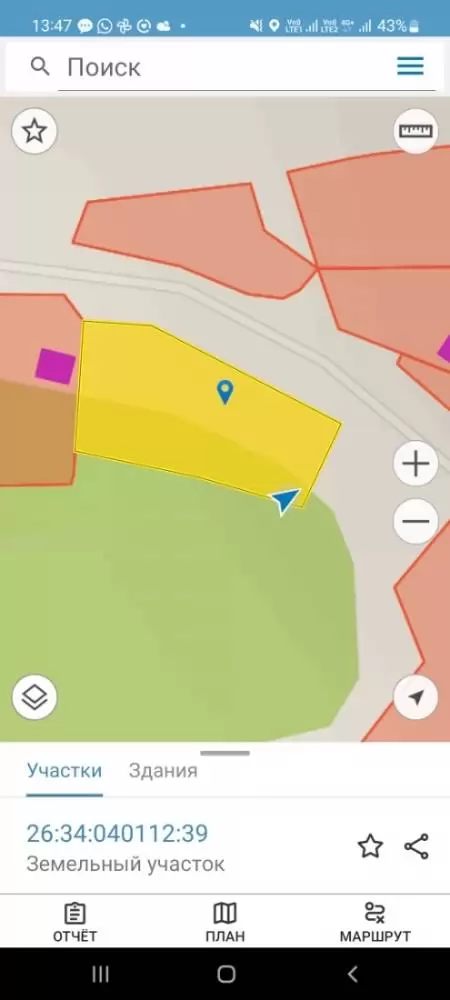Center map on my location
The image size is (450, 1000).
pyautogui.click(x=416, y=698)
